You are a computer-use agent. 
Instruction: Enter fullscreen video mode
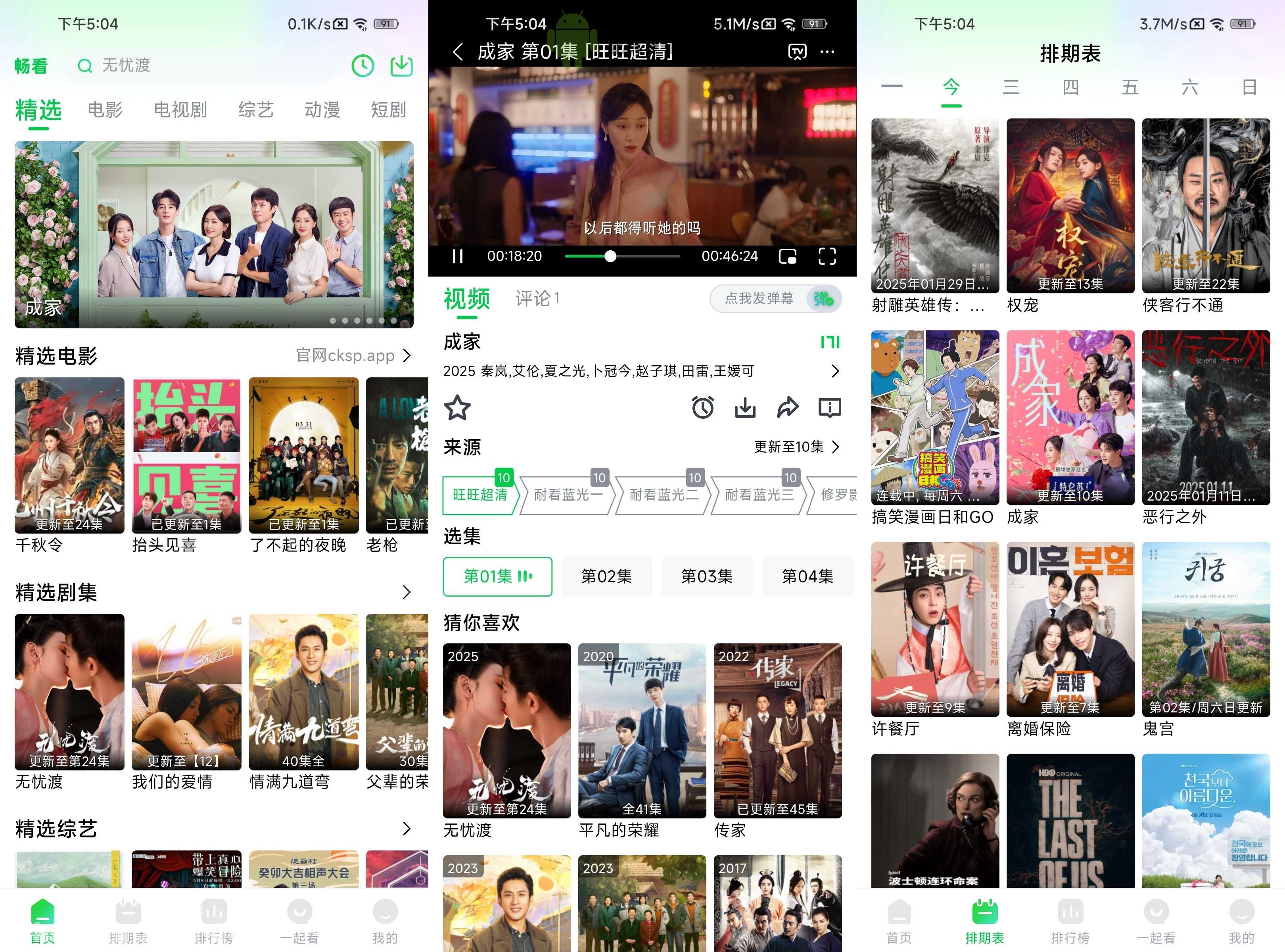[827, 256]
